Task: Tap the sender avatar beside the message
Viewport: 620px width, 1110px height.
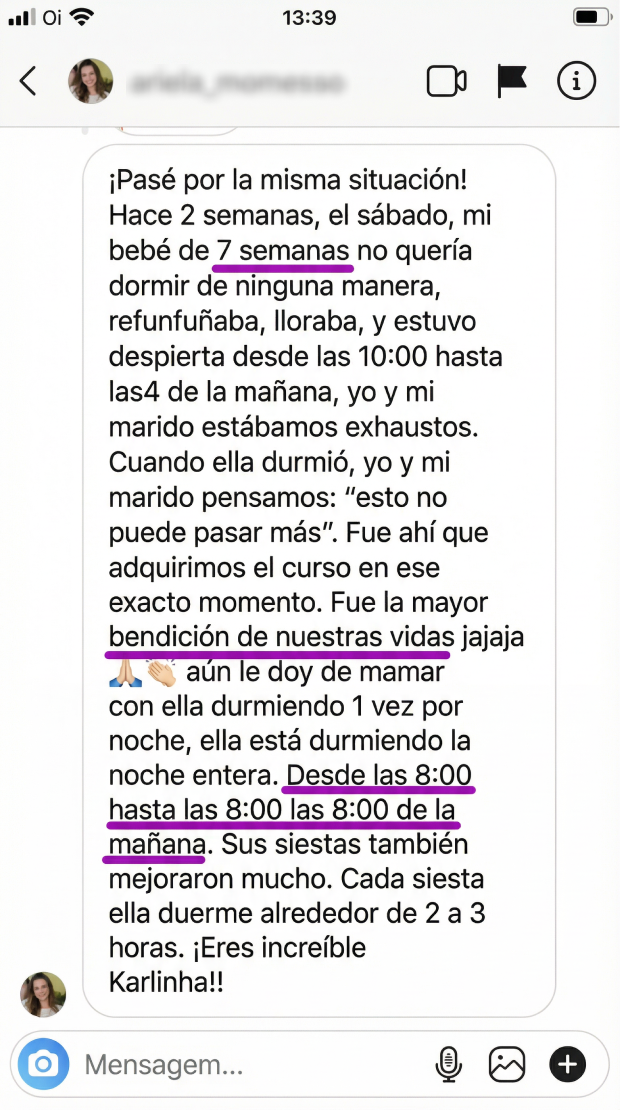Action: (43, 994)
